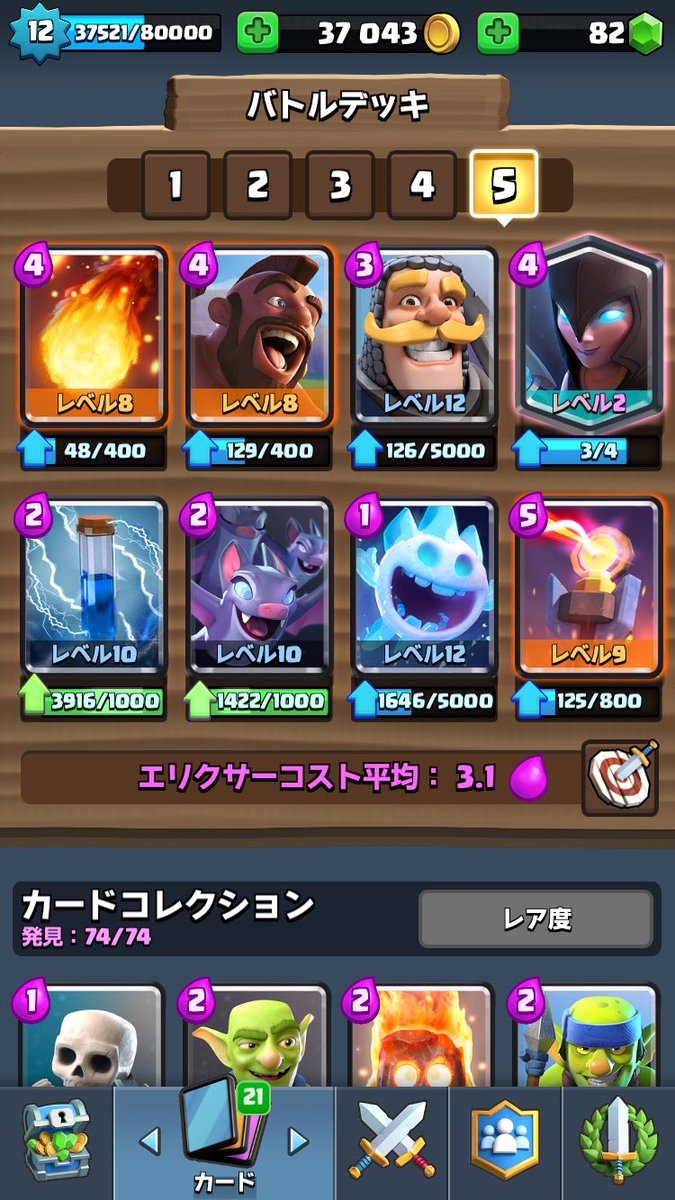Switch to battle deck 1
Screen dimensions: 675x1200
tap(175, 185)
